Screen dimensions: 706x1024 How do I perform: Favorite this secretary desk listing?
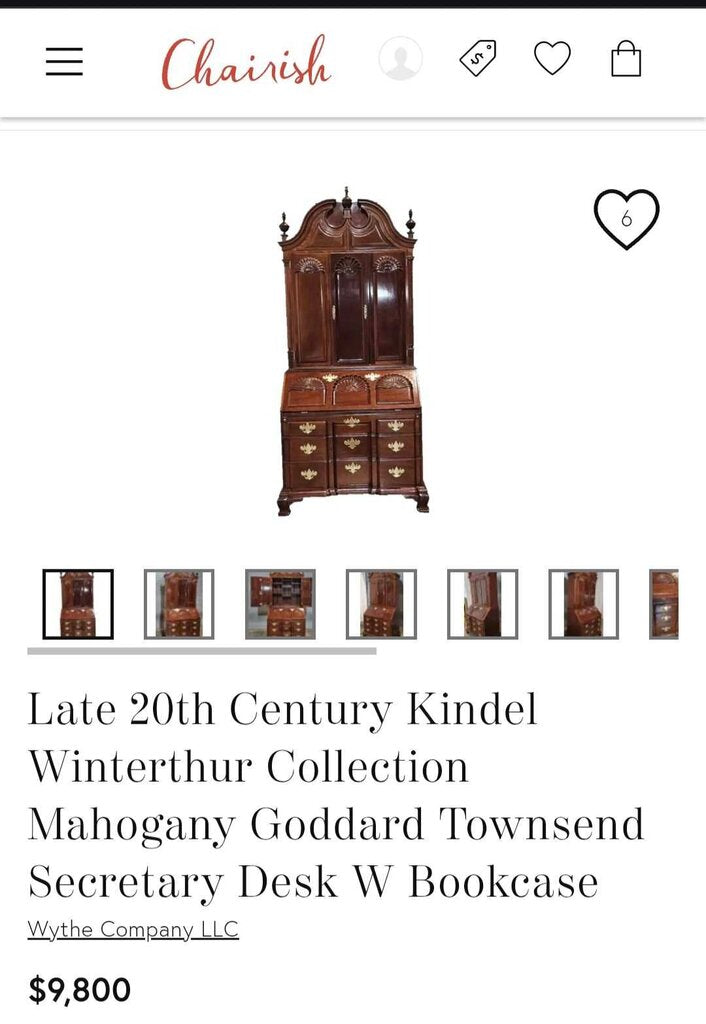pos(626,219)
